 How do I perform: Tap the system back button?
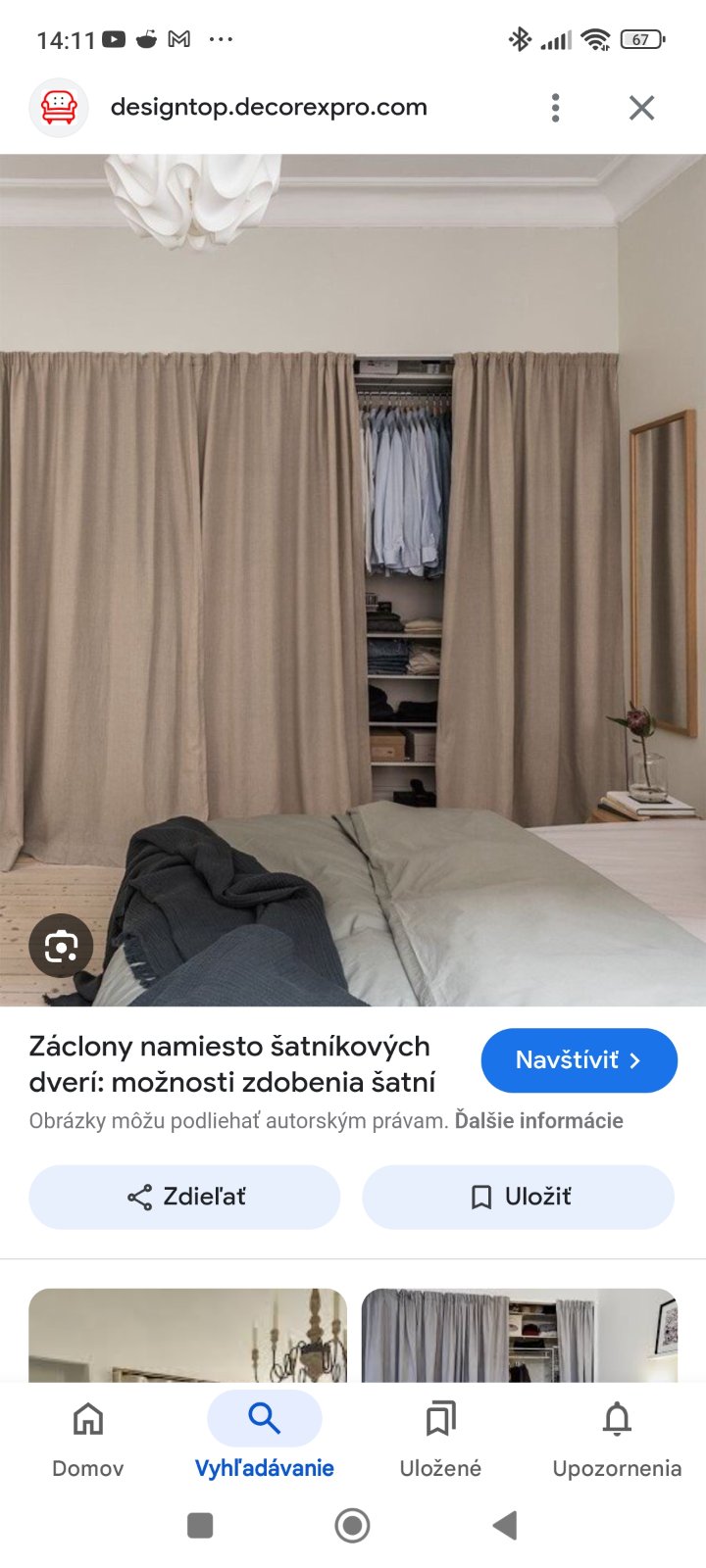pos(504,1525)
